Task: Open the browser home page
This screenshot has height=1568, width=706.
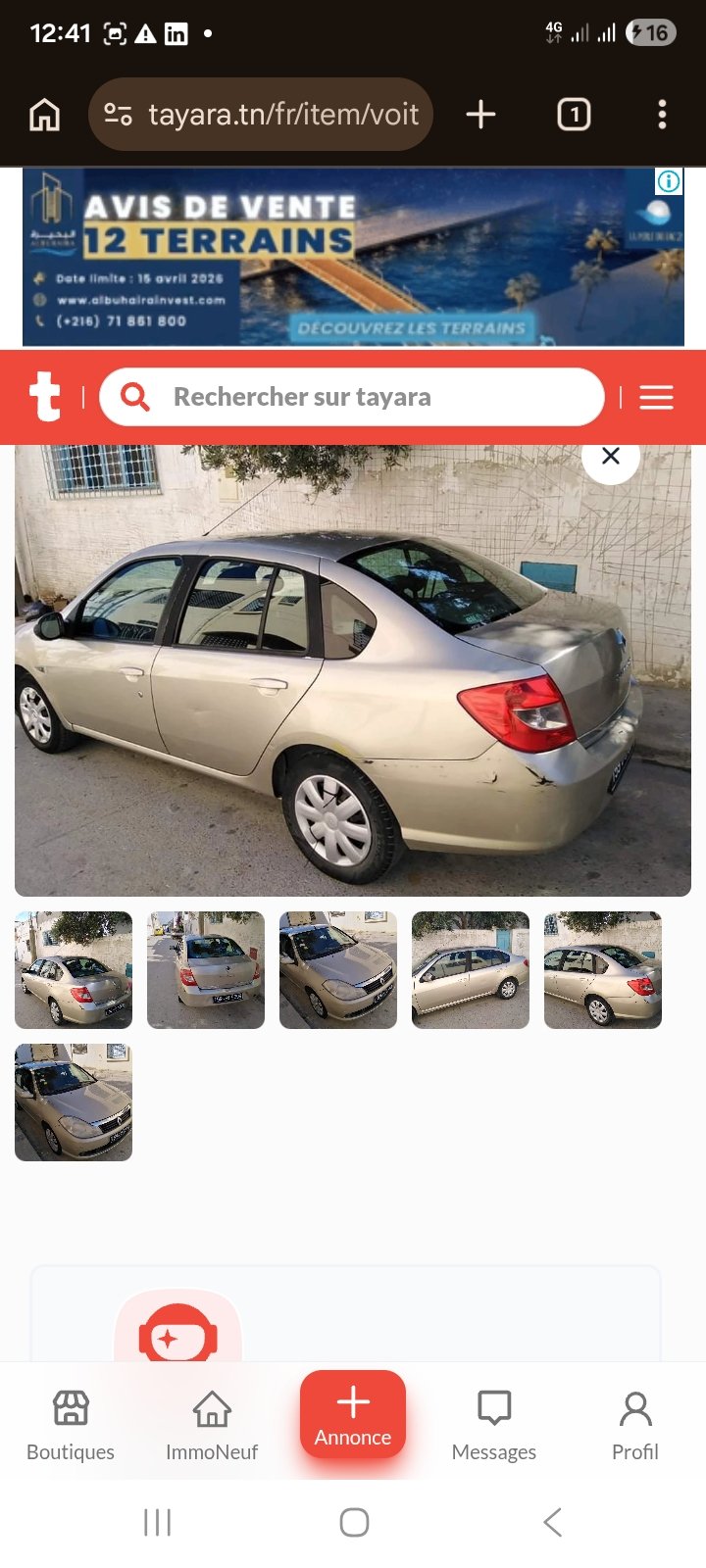Action: [x=44, y=115]
